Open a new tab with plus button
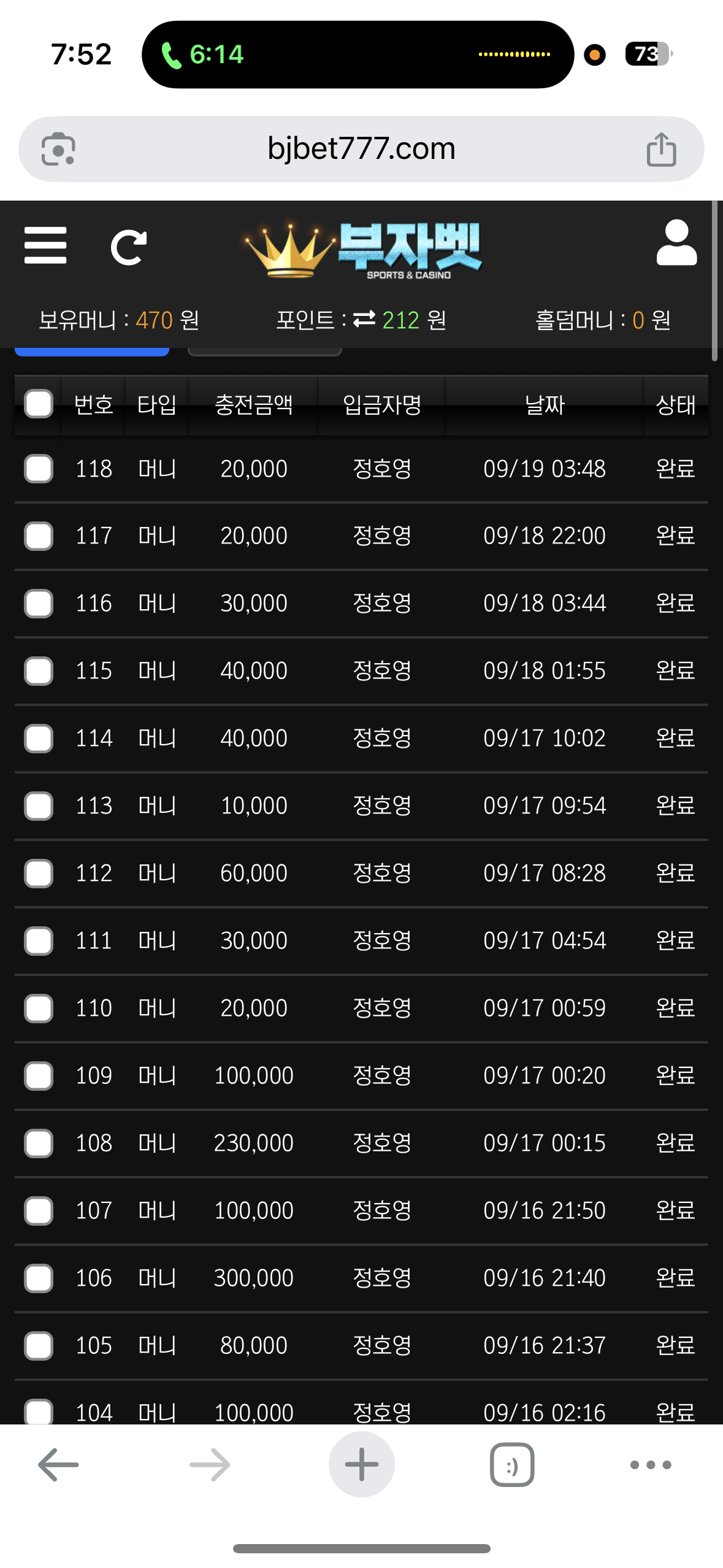The width and height of the screenshot is (723, 1568). [x=362, y=1464]
